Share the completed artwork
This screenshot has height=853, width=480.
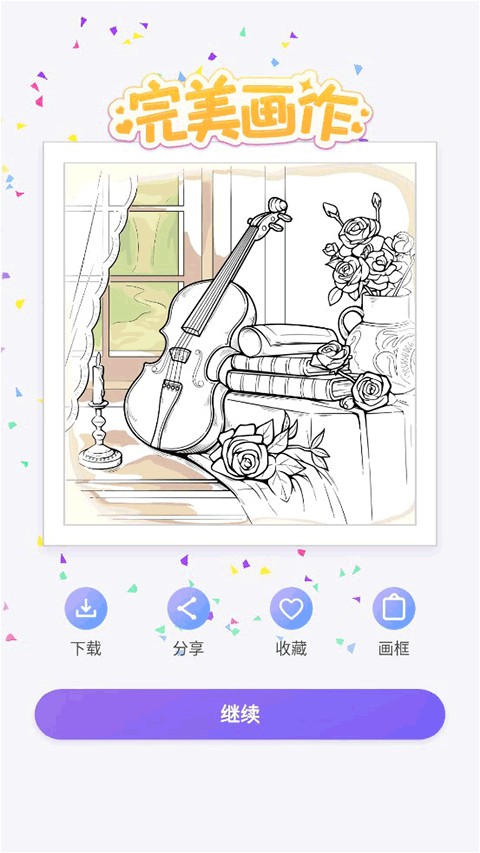[x=188, y=609]
